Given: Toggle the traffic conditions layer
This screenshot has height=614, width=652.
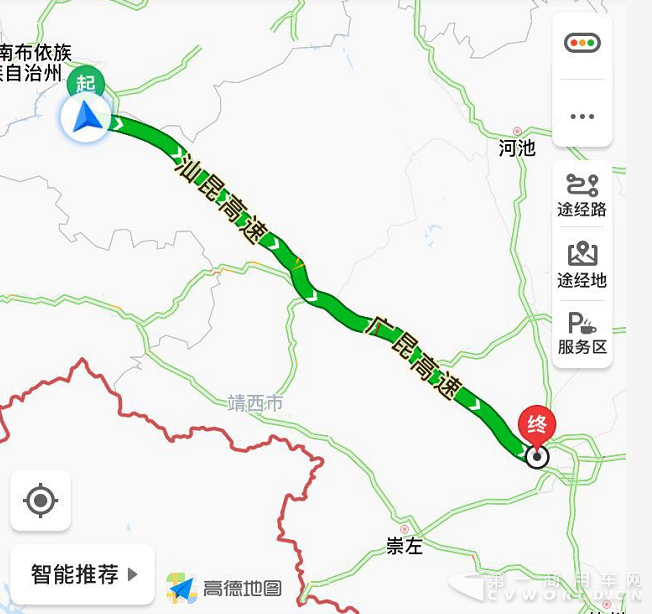Looking at the screenshot, I should [582, 44].
